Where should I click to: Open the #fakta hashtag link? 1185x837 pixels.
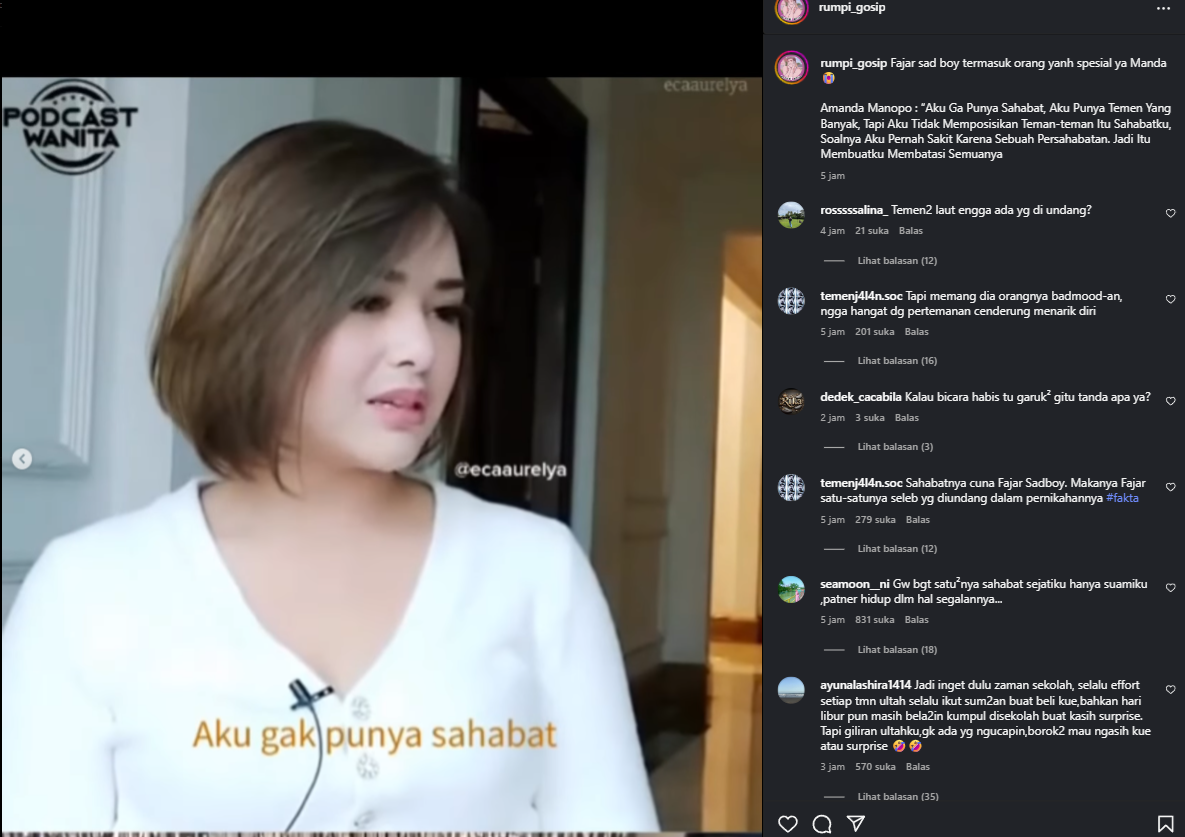pos(1122,498)
